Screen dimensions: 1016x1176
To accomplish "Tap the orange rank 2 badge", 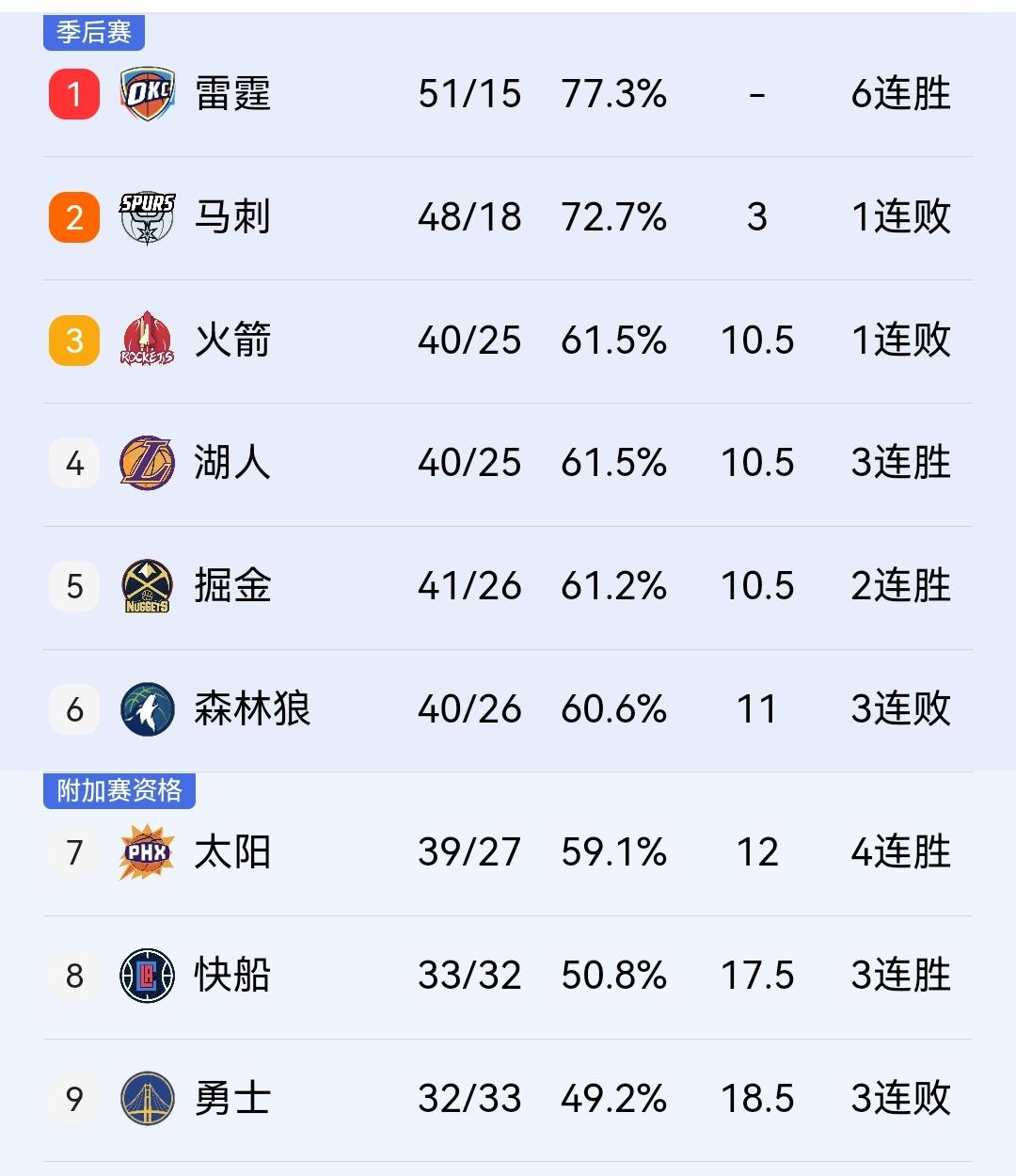I will (72, 216).
